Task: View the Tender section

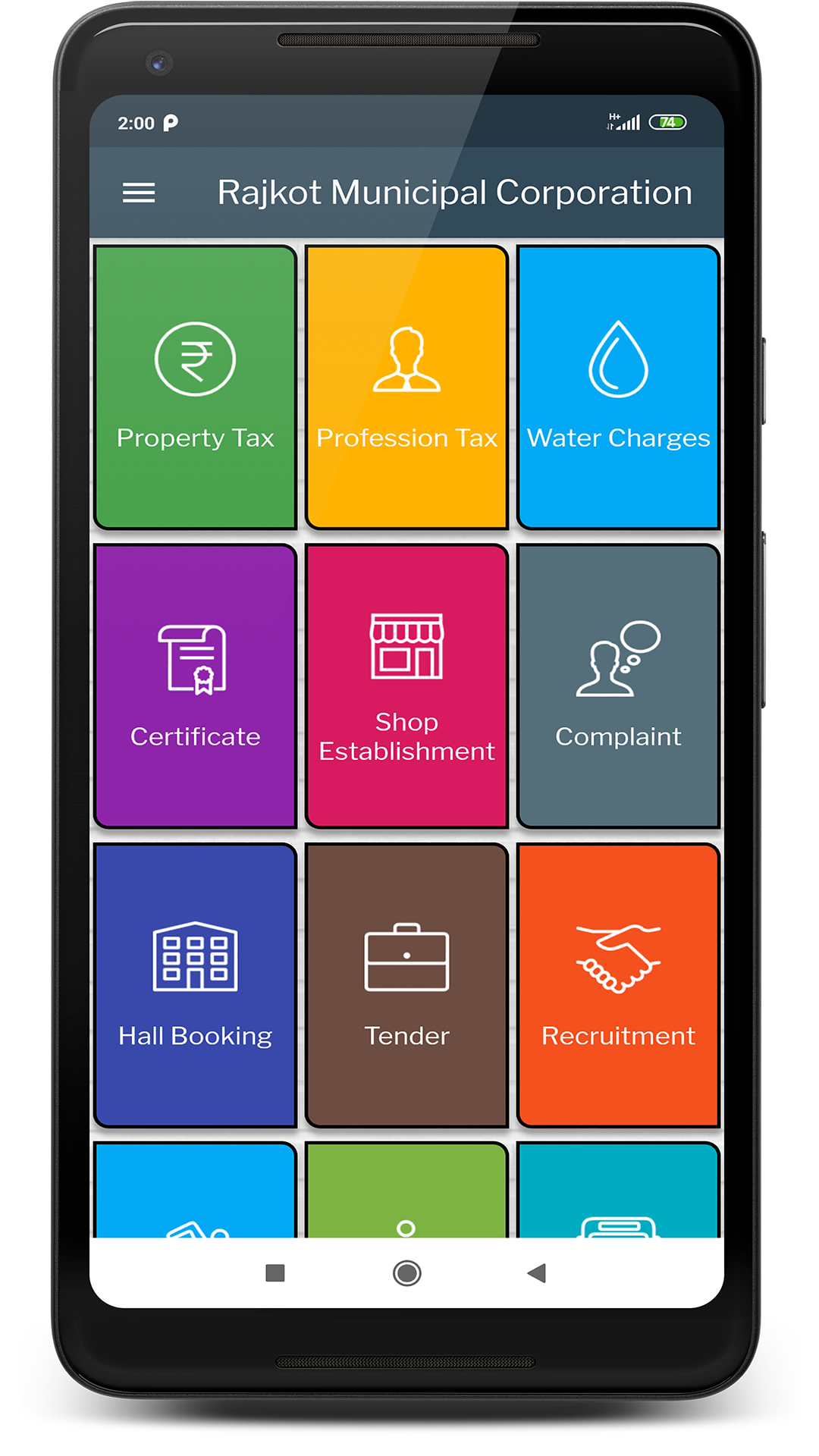Action: click(406, 984)
